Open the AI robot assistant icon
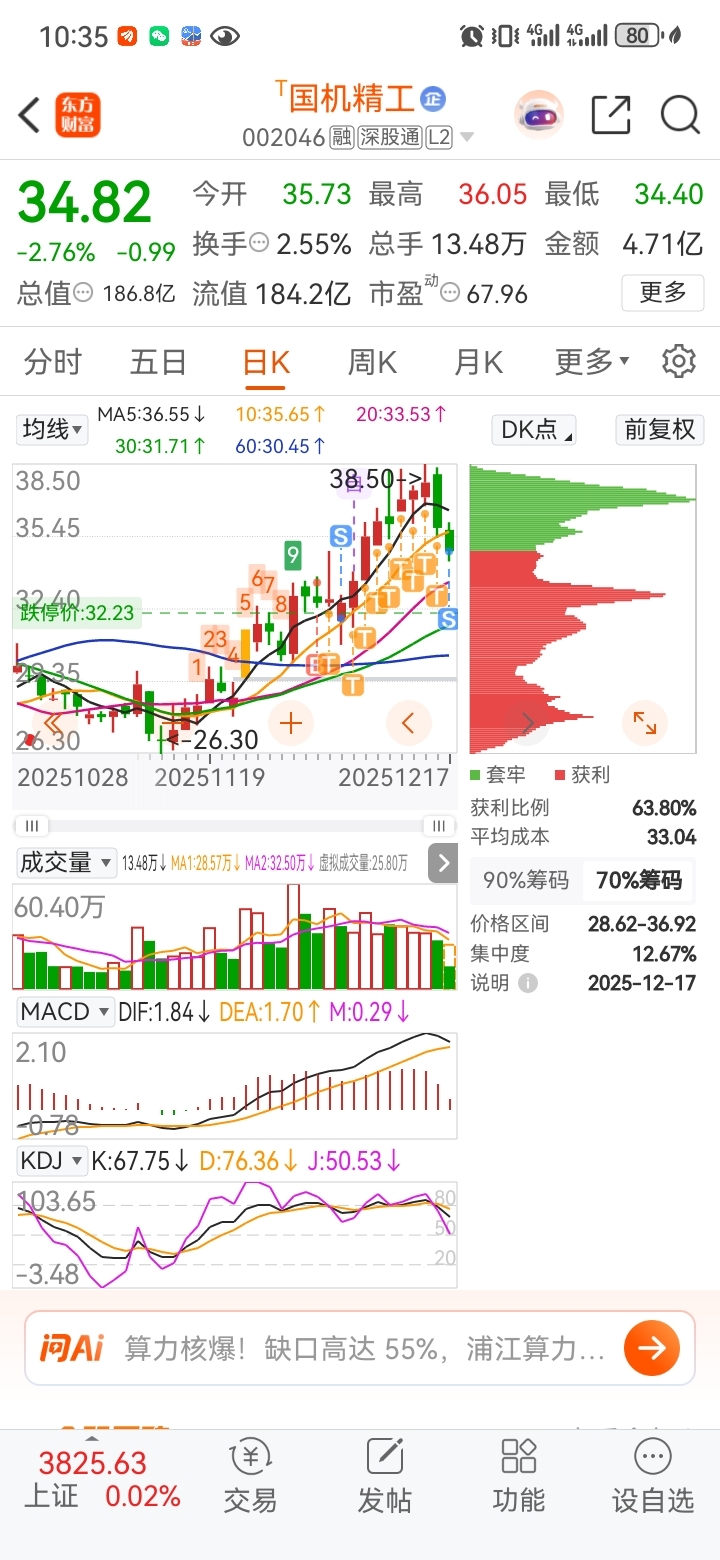 tap(539, 115)
